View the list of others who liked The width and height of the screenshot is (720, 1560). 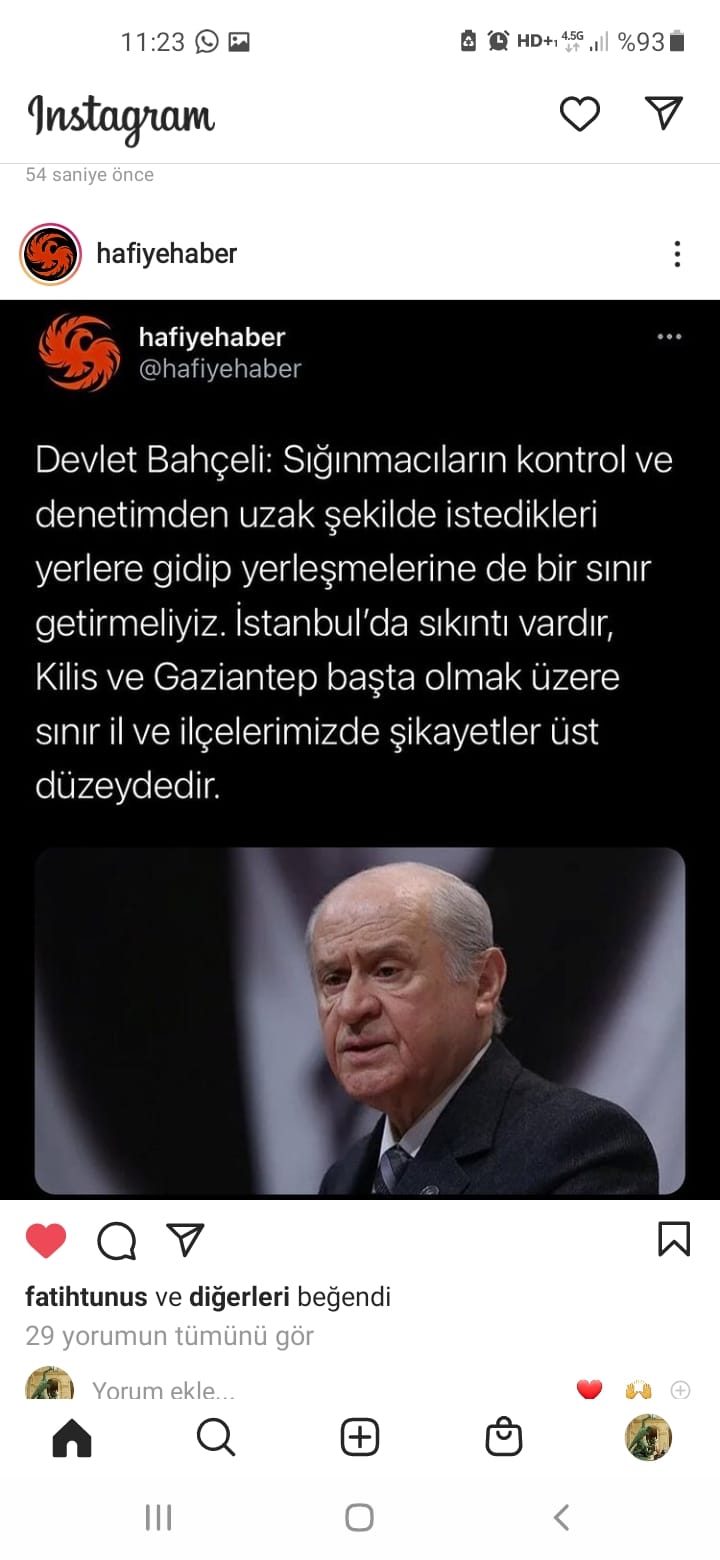tap(239, 1298)
